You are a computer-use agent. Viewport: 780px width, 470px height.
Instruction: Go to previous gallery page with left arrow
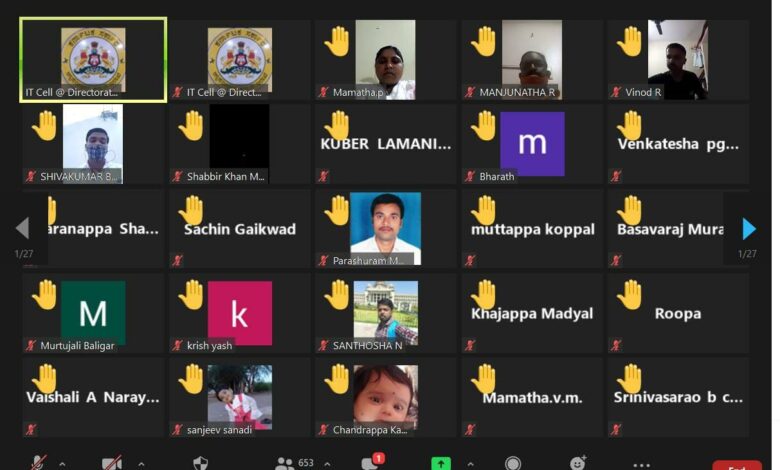(22, 229)
